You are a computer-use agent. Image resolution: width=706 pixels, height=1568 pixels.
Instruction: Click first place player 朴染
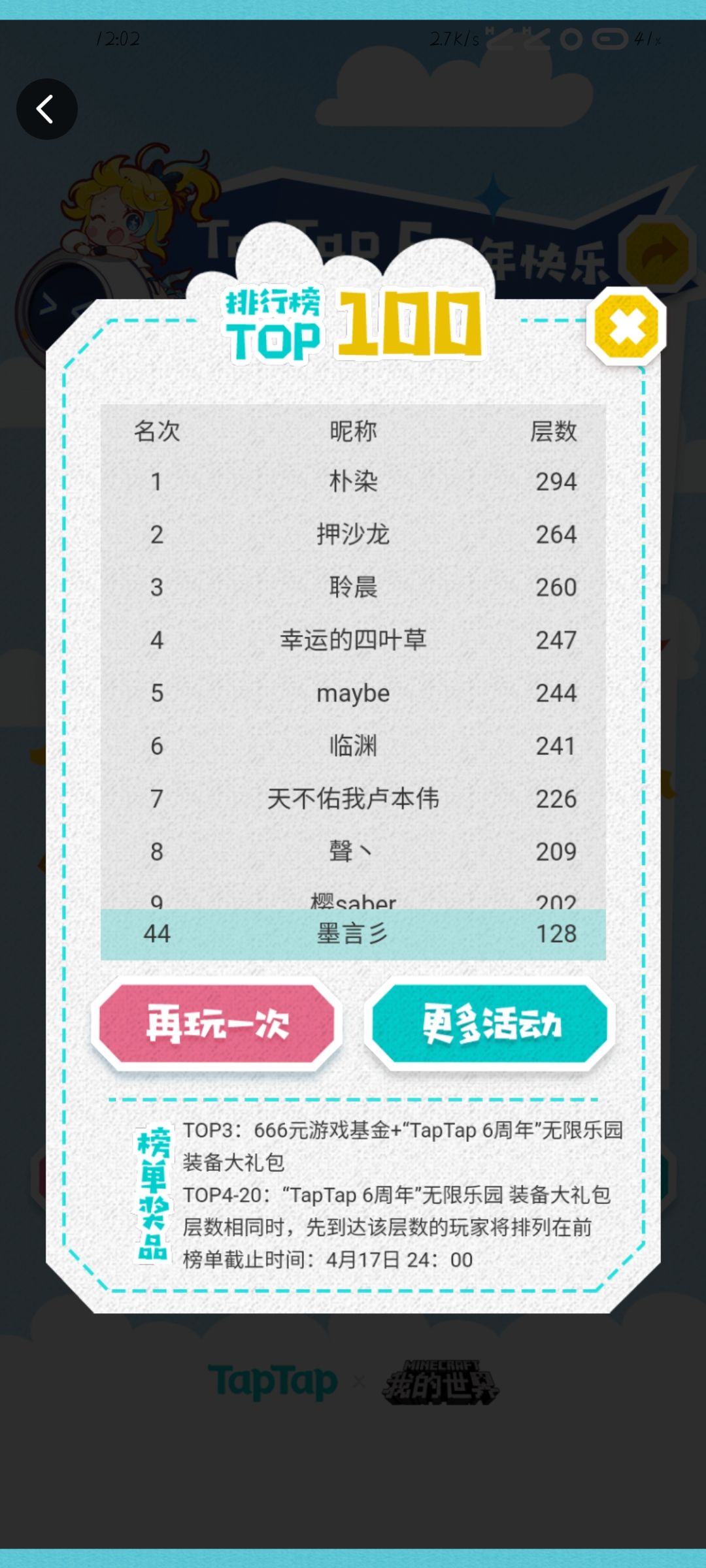[x=353, y=482]
